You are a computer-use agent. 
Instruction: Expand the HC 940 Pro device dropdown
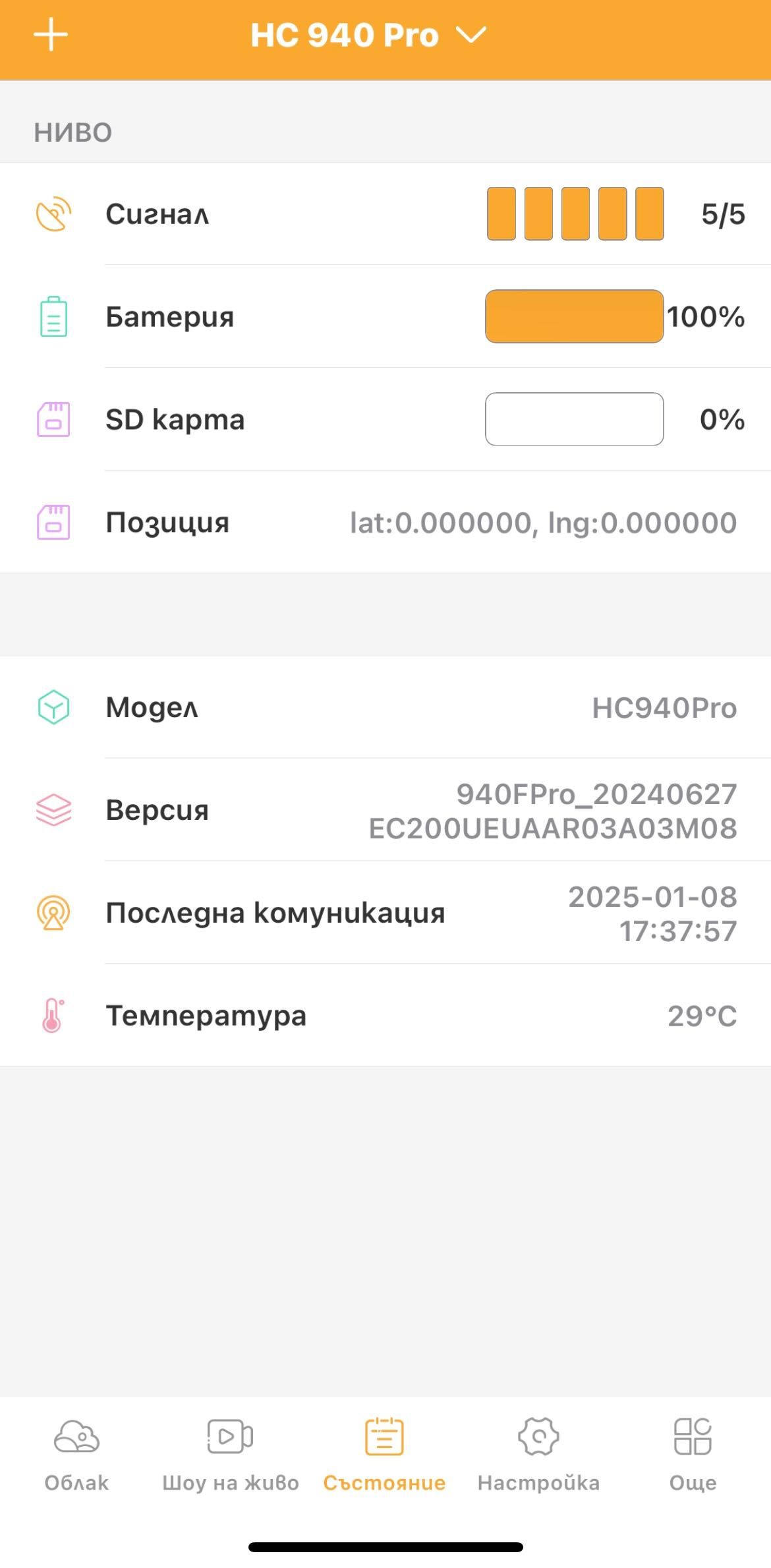pos(368,35)
